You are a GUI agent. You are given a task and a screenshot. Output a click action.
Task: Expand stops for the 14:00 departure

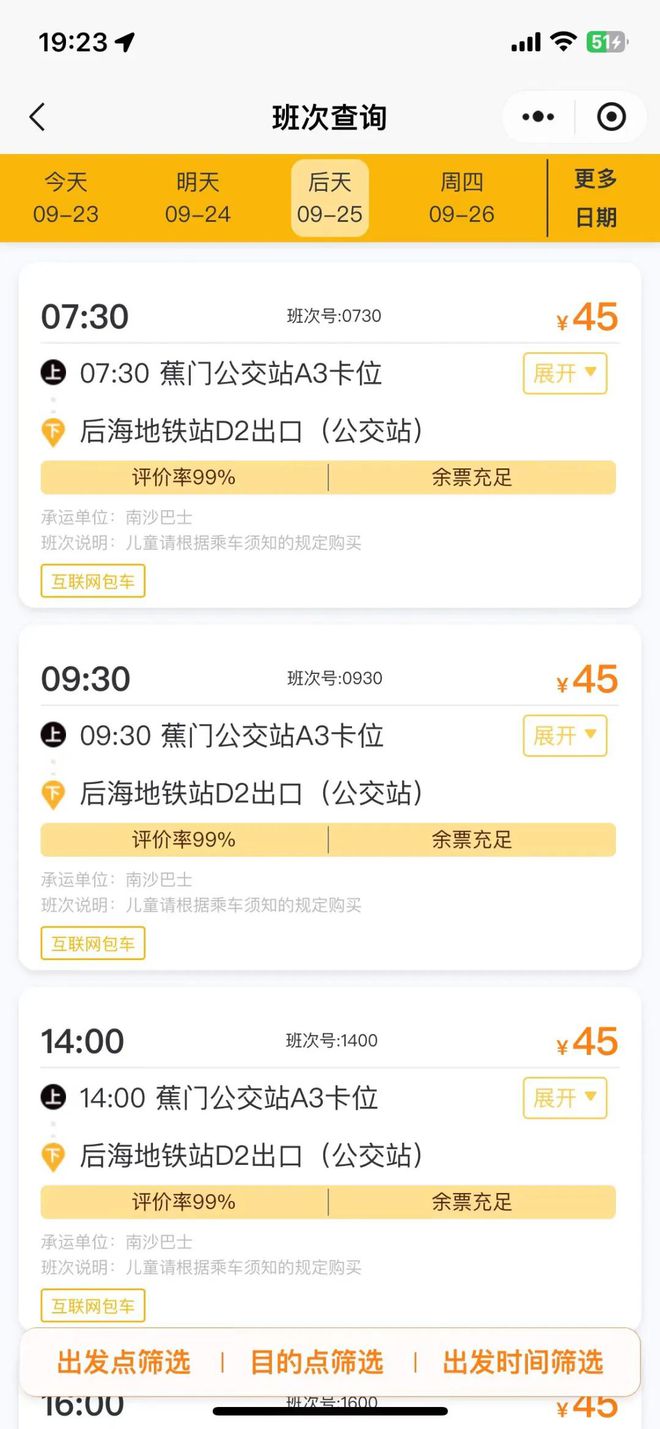tap(565, 1097)
